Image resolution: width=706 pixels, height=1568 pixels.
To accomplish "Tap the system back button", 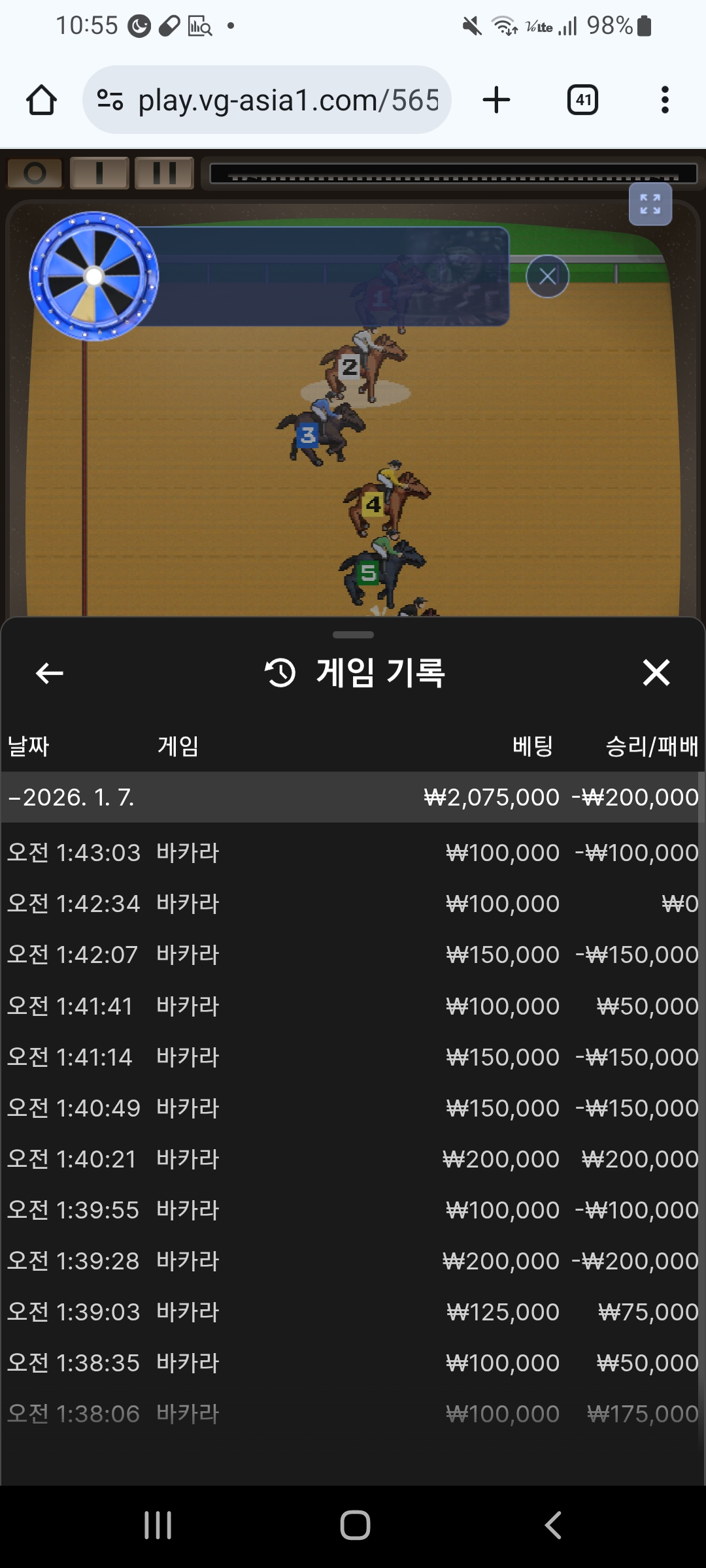I will coord(553,1526).
